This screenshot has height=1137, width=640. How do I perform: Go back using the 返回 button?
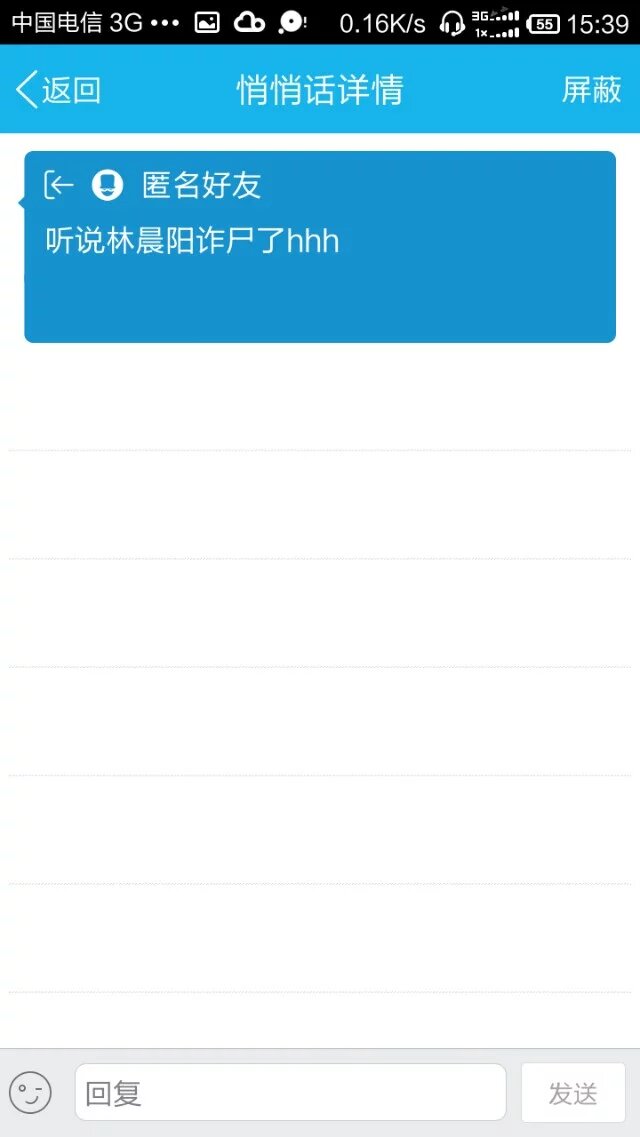pos(58,90)
